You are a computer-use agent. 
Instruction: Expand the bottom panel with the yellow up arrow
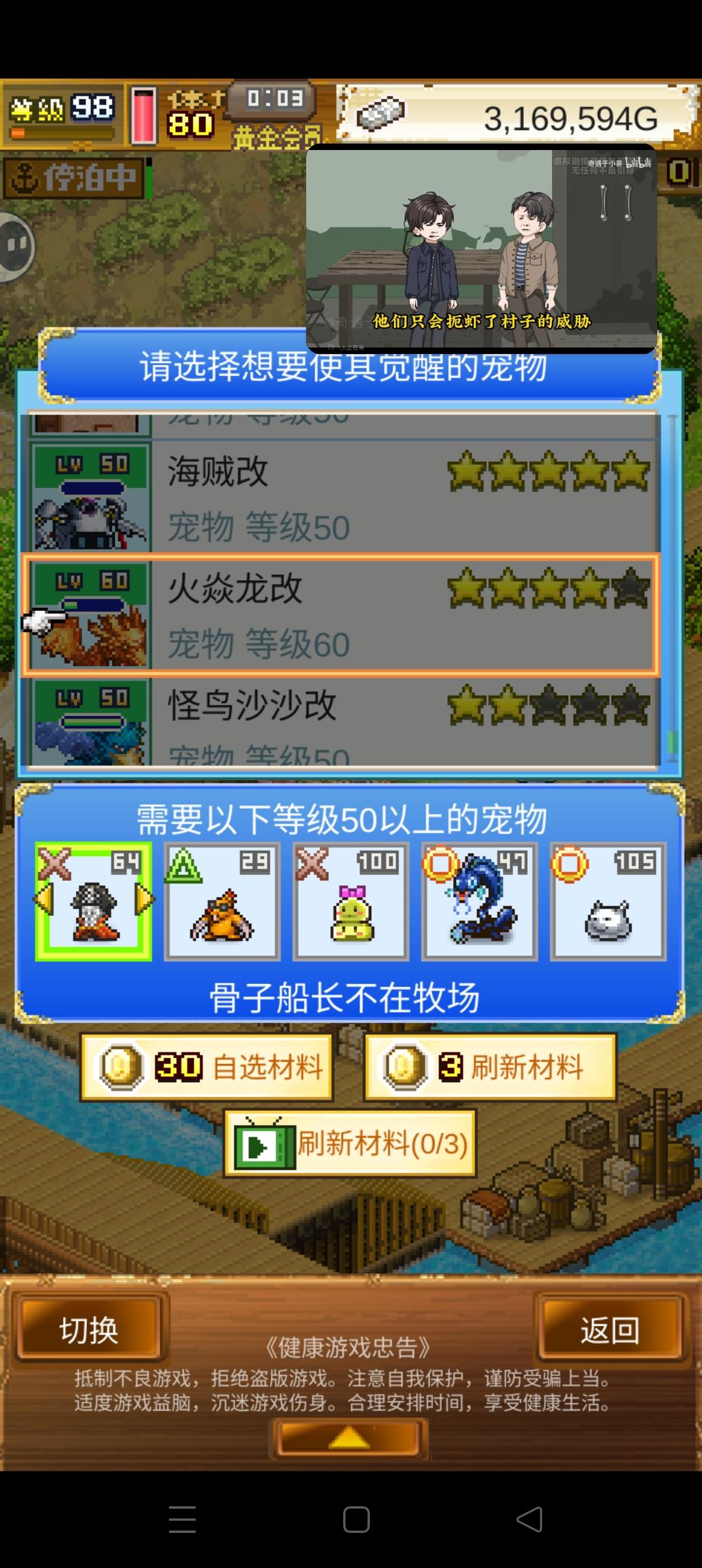[351, 1436]
